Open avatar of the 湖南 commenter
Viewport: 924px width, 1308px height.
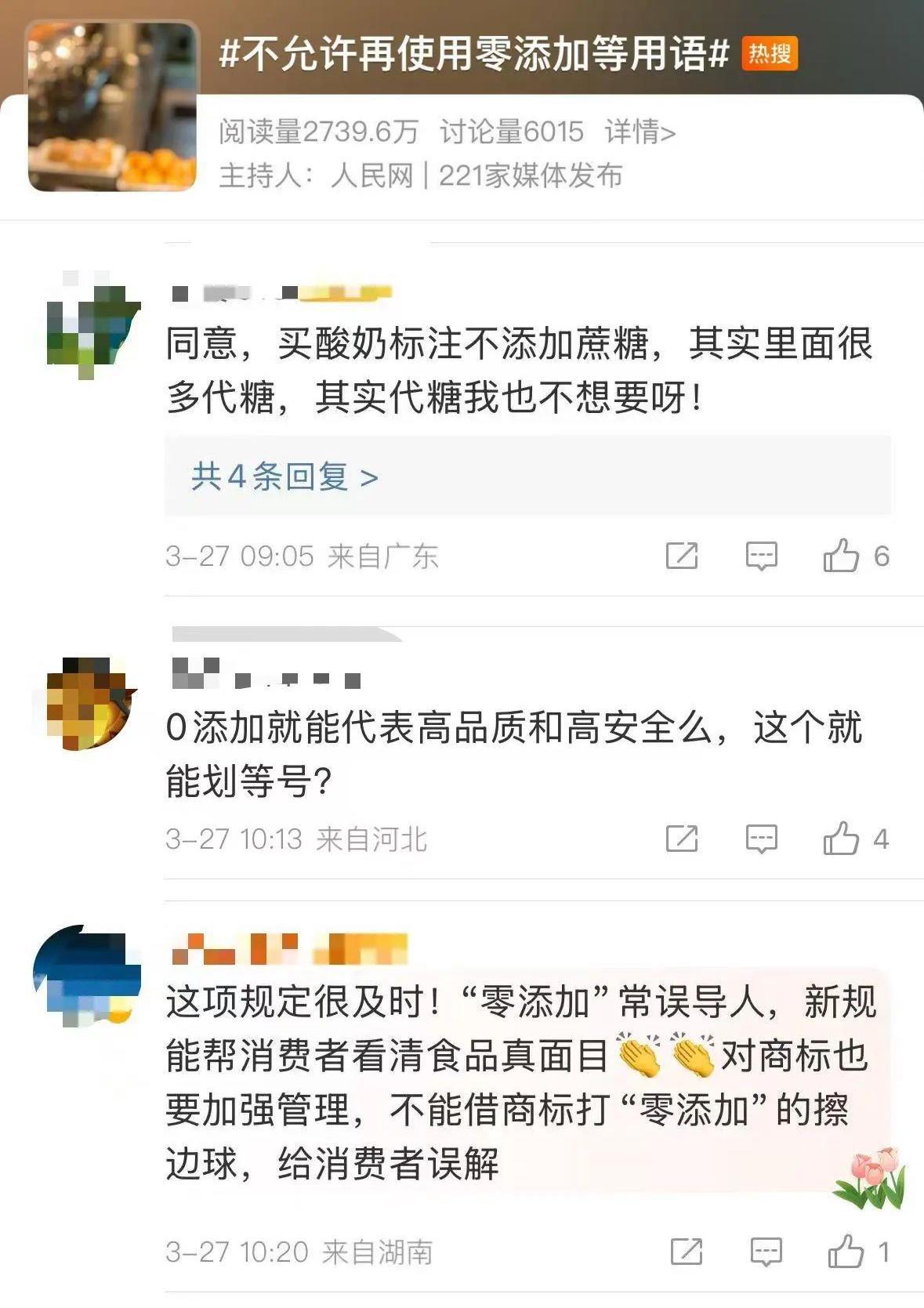[87, 976]
